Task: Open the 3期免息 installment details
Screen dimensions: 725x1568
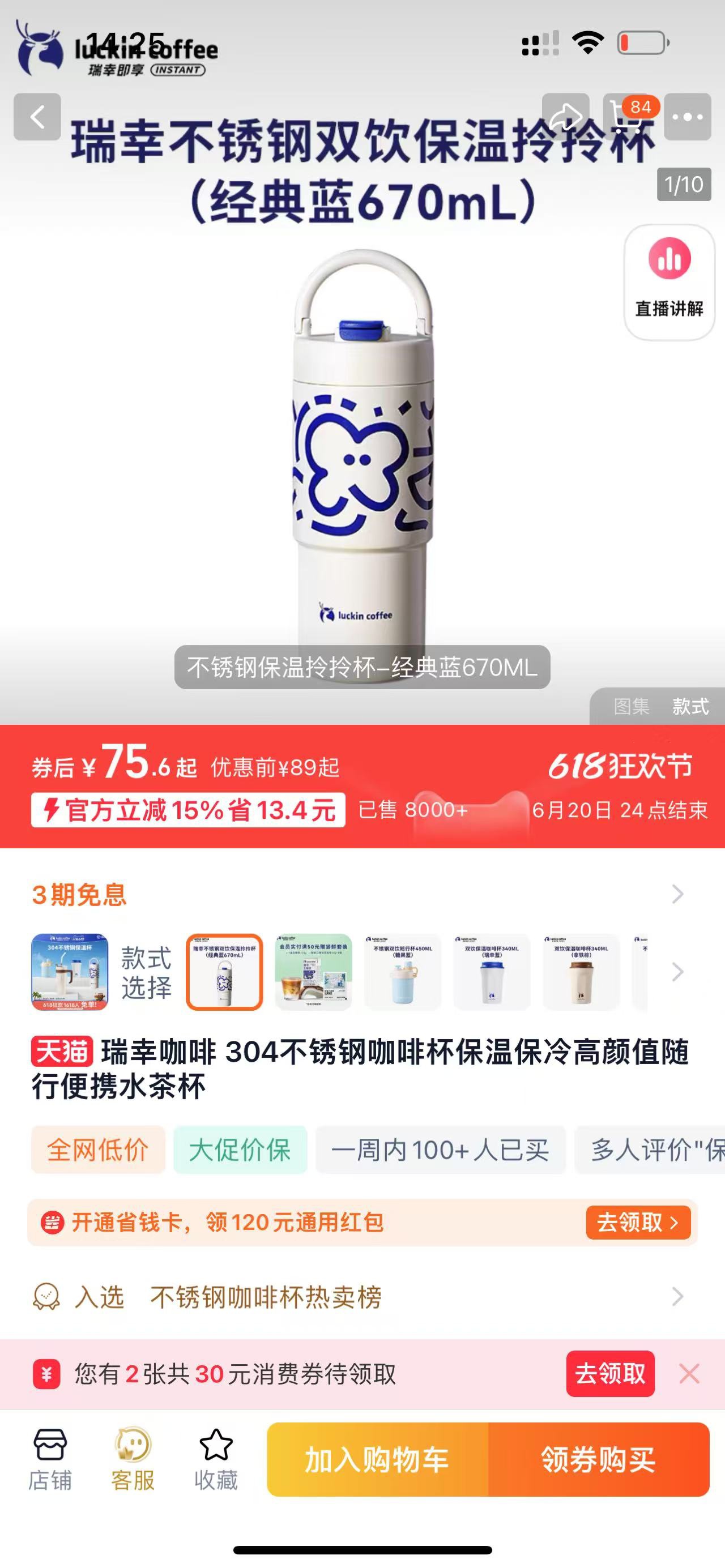Action: [x=359, y=894]
